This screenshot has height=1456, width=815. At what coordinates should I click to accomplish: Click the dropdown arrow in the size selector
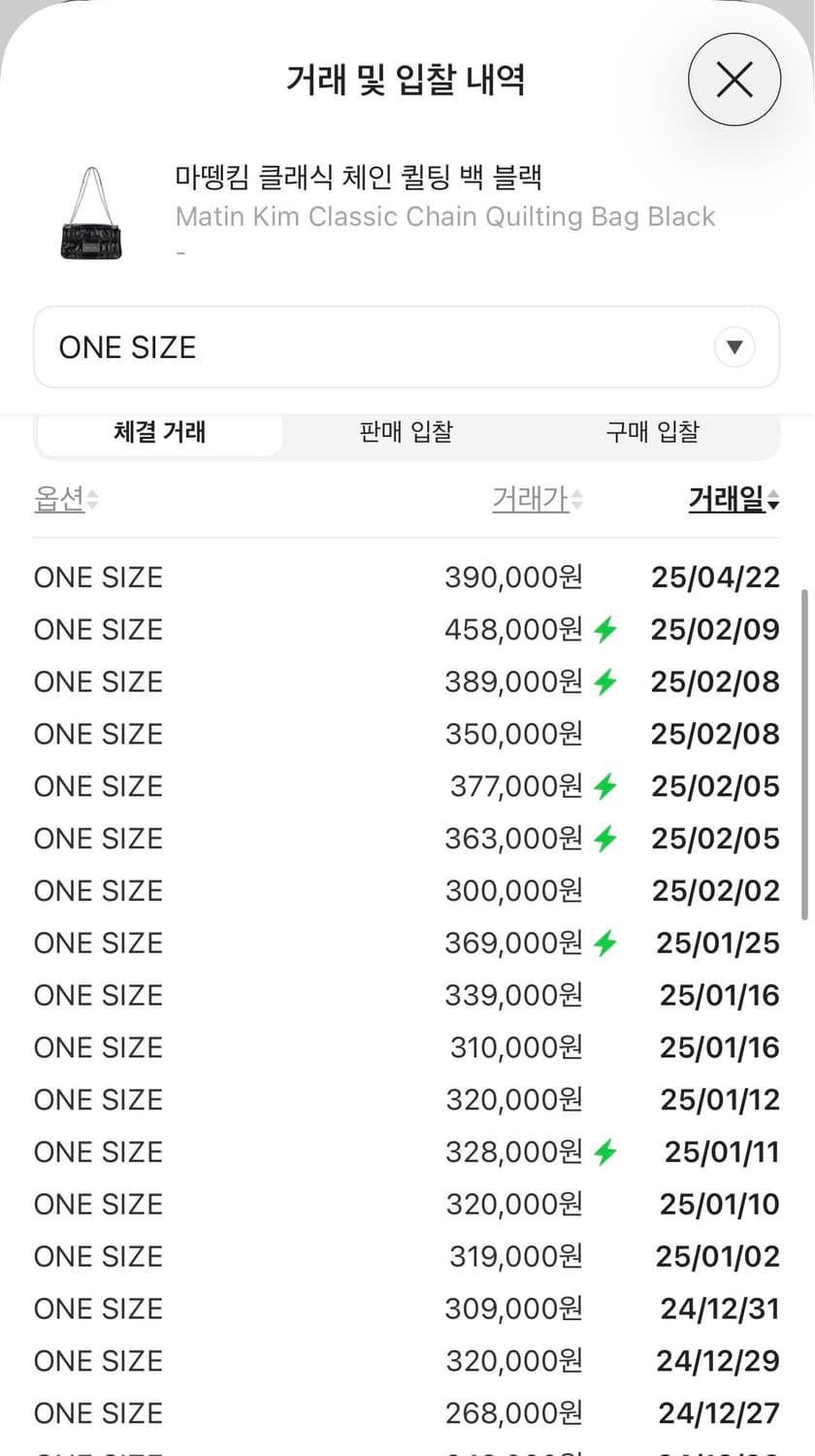734,347
